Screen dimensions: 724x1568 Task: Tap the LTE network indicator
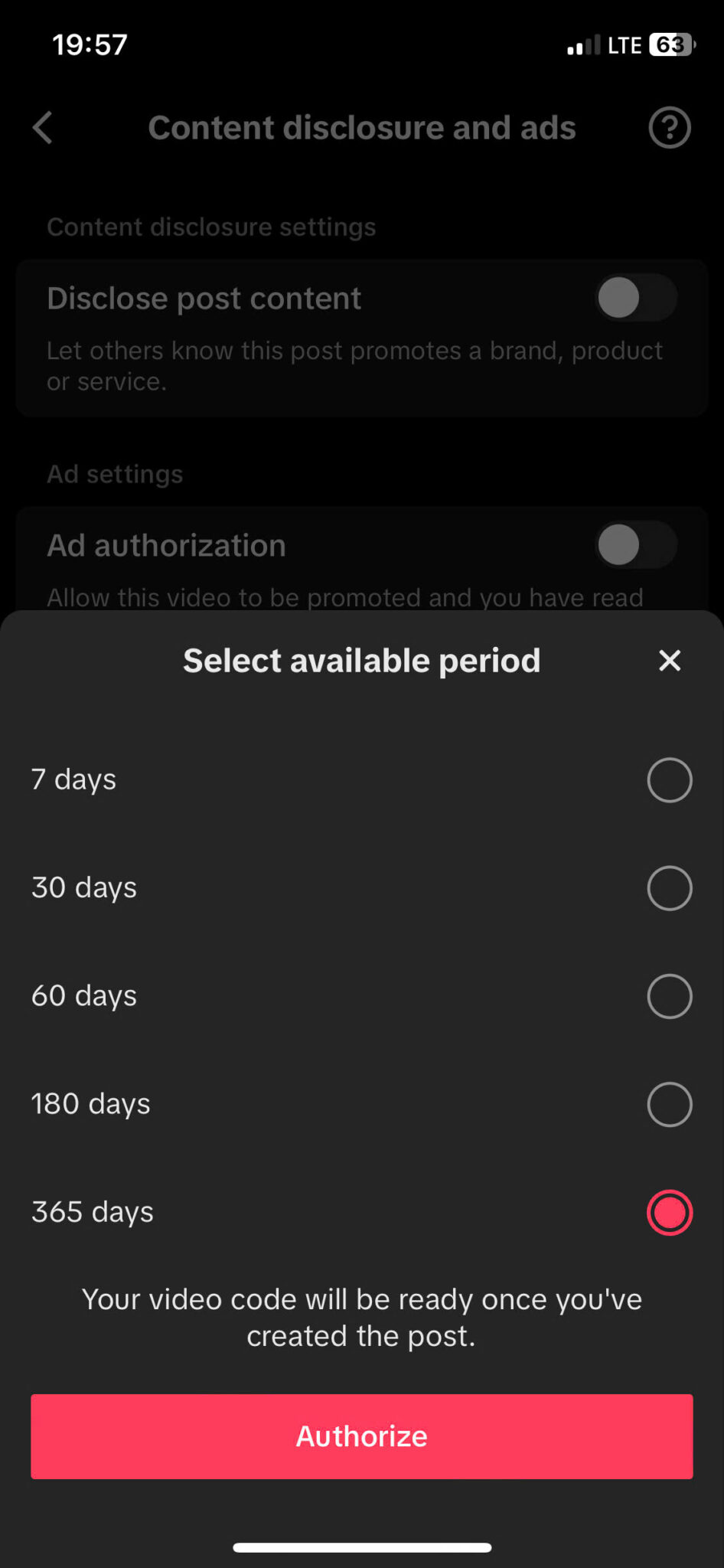[x=625, y=44]
